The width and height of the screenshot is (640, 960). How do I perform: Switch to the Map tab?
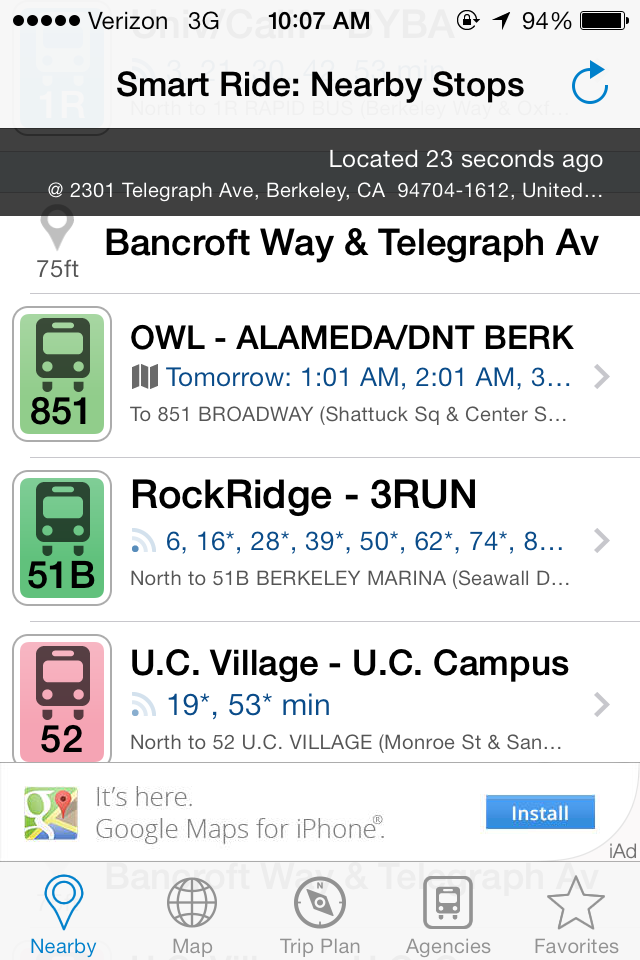[x=192, y=915]
